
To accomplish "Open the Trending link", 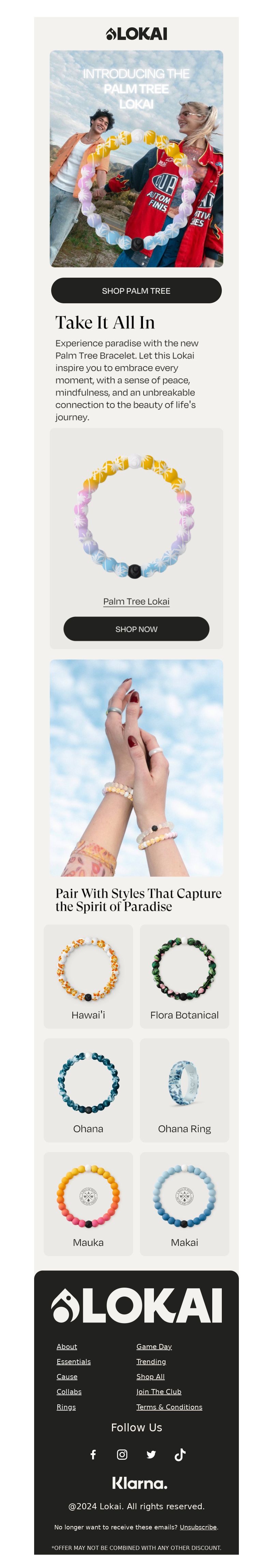I will [151, 1362].
